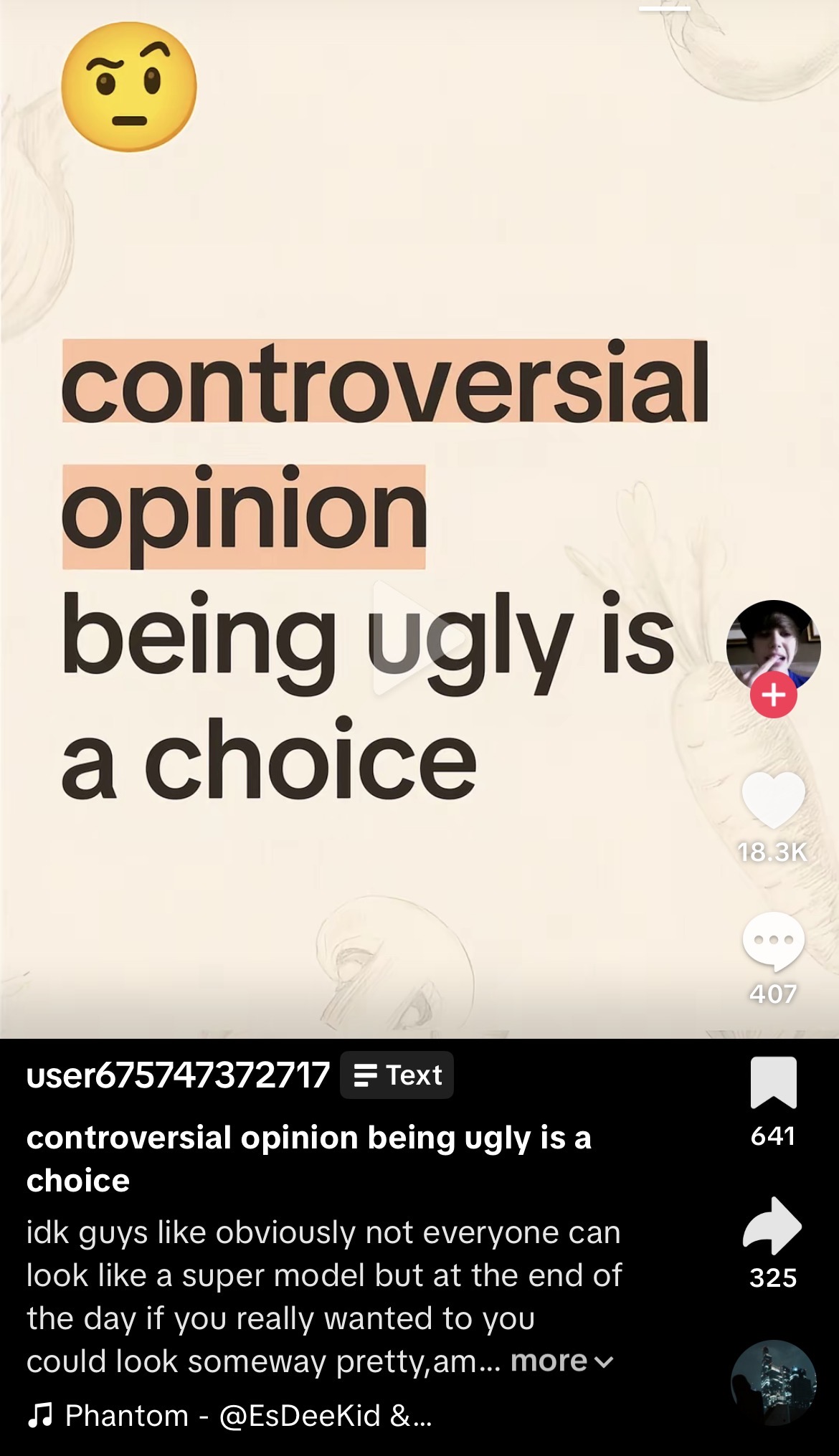Expand the caption with more

coord(561,1361)
